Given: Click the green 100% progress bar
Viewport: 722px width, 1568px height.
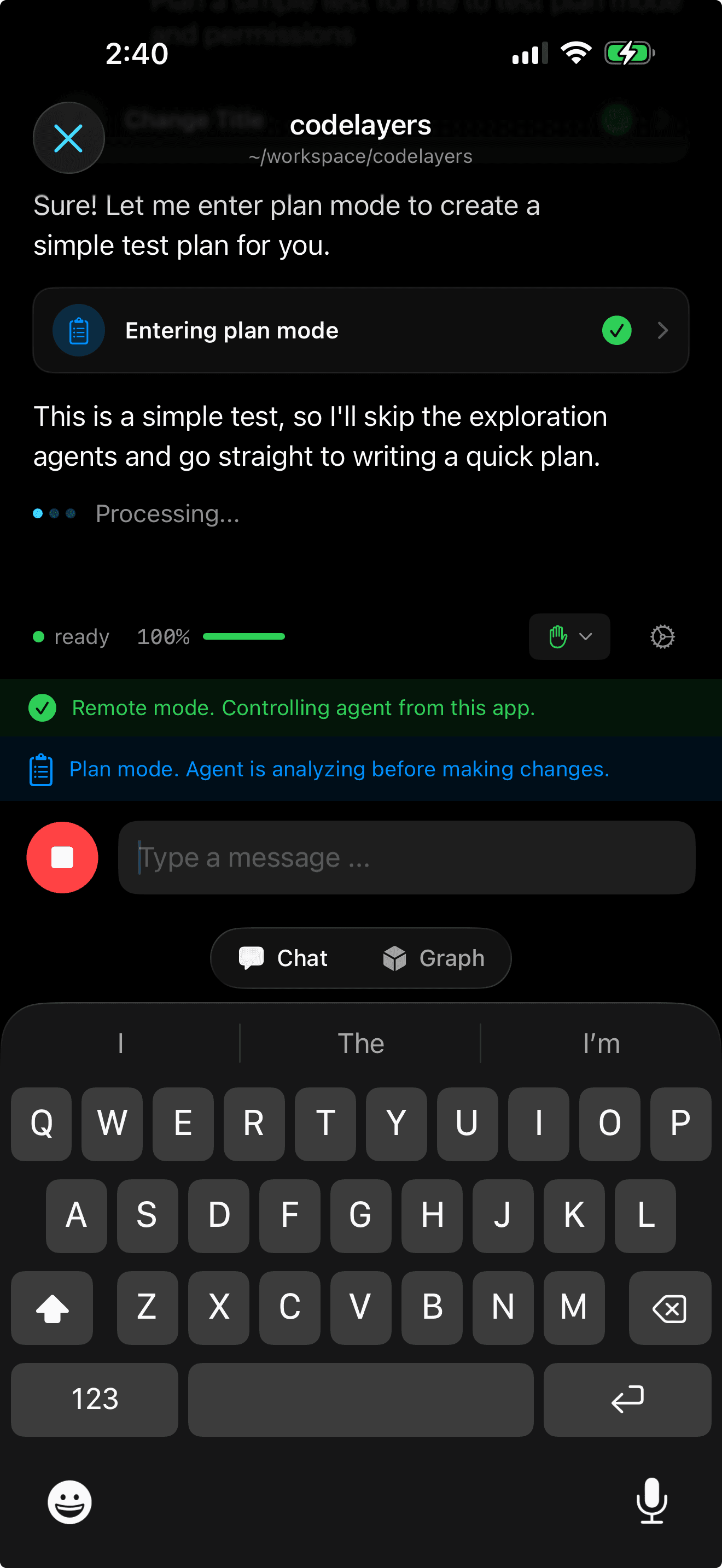Looking at the screenshot, I should coord(243,636).
